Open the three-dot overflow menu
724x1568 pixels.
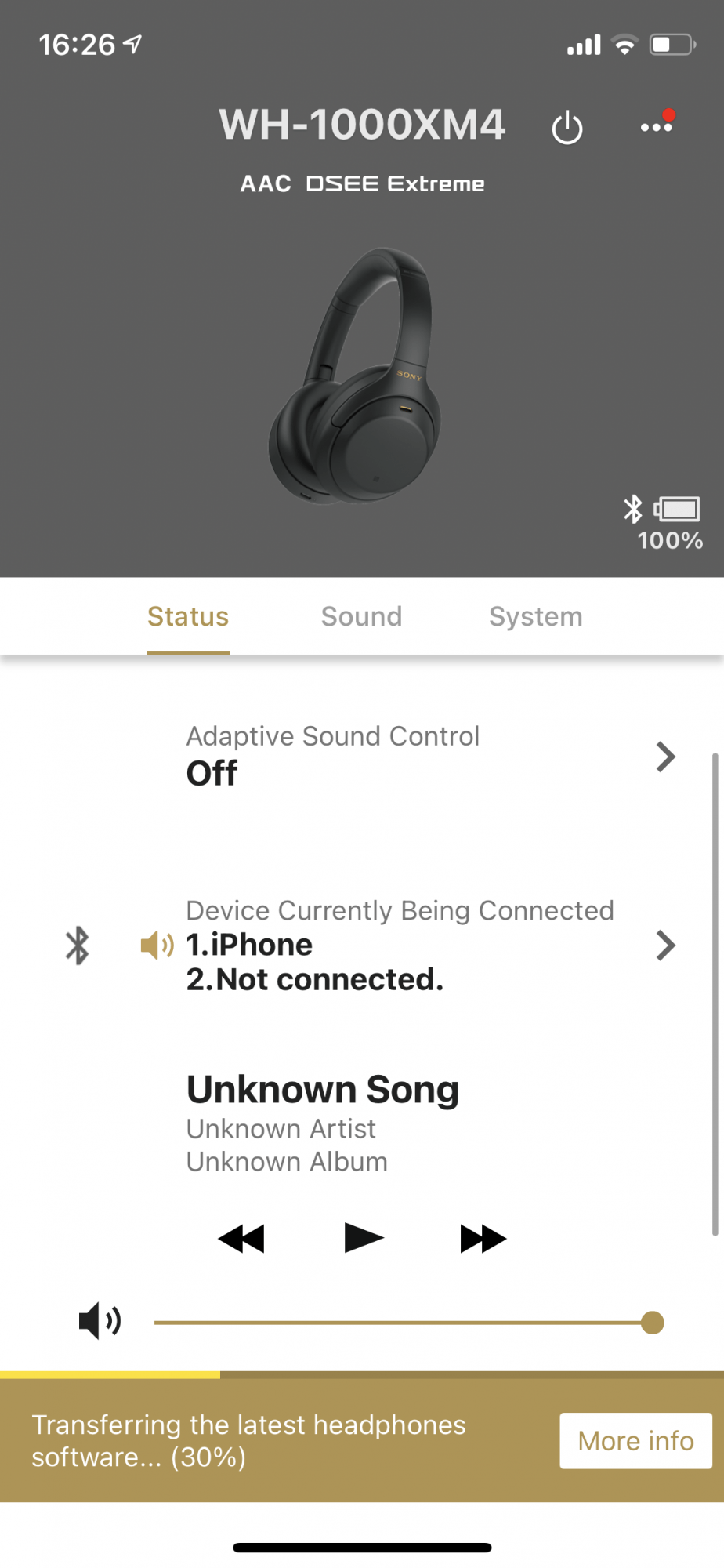[657, 126]
